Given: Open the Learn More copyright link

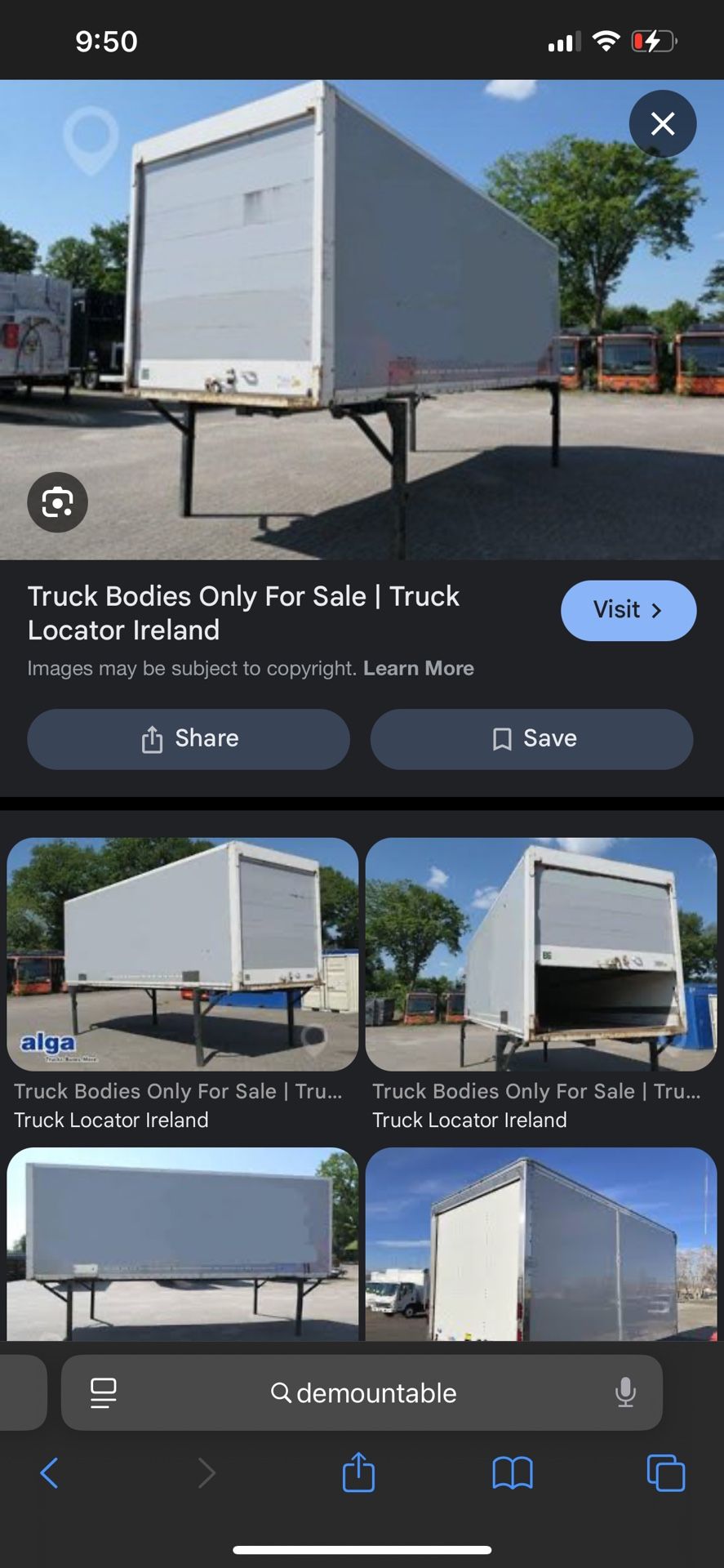Looking at the screenshot, I should pos(418,668).
